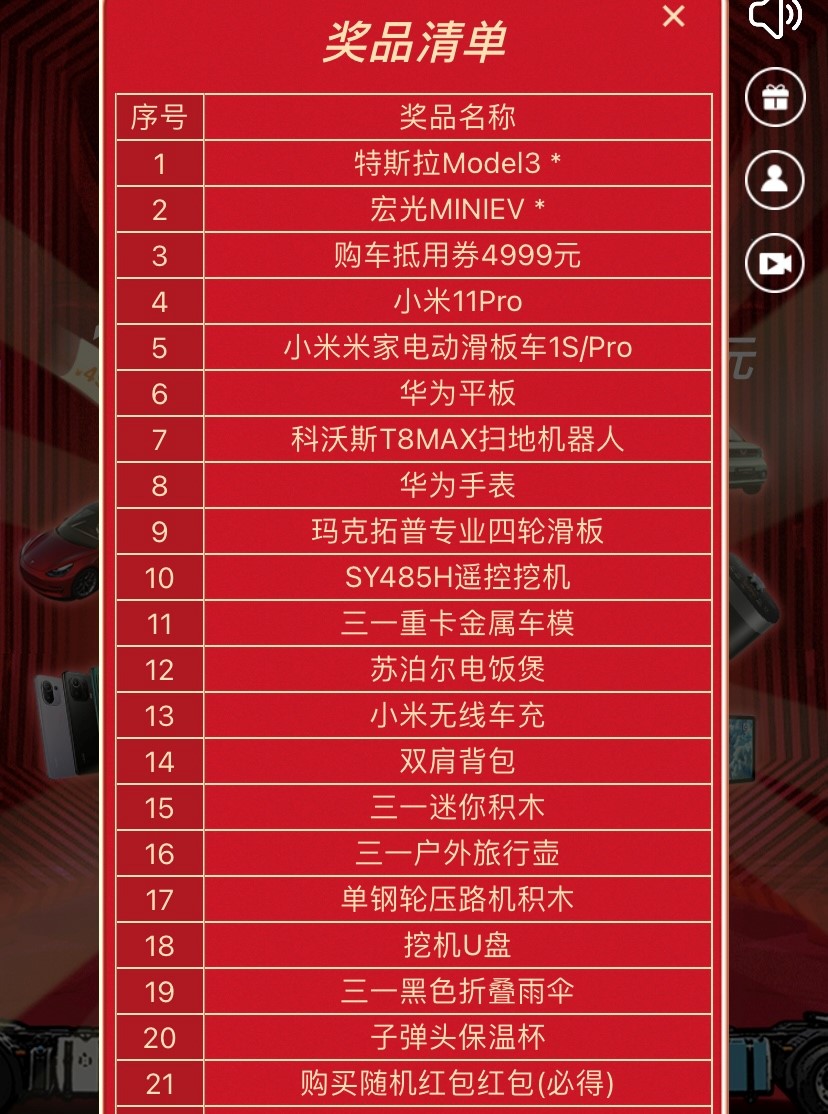This screenshot has height=1114, width=828.
Task: Open the gift box icon
Action: click(x=775, y=97)
